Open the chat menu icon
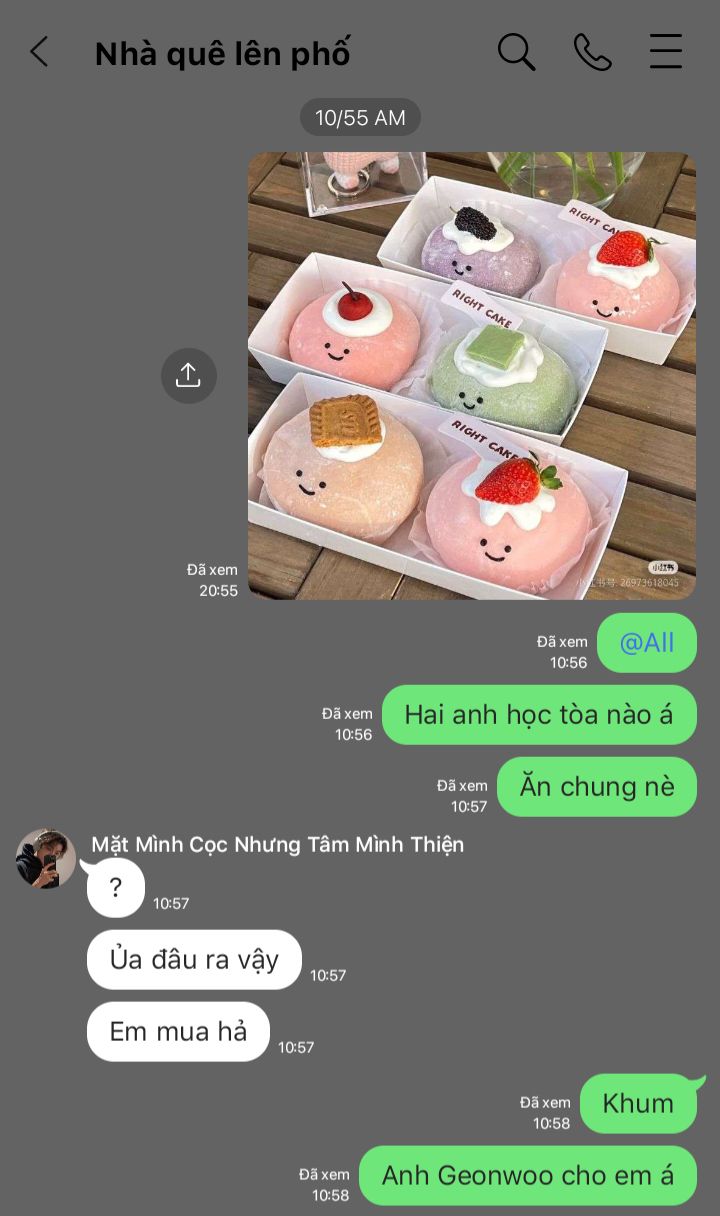 [666, 52]
